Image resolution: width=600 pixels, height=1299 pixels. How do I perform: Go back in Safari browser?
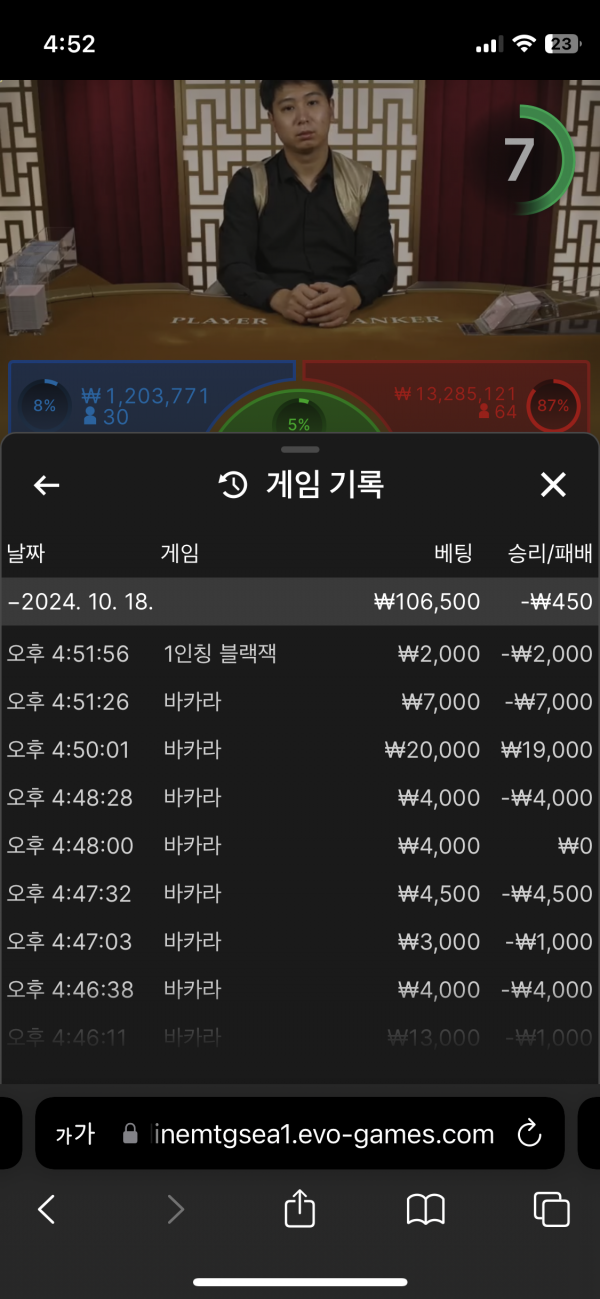(46, 1210)
